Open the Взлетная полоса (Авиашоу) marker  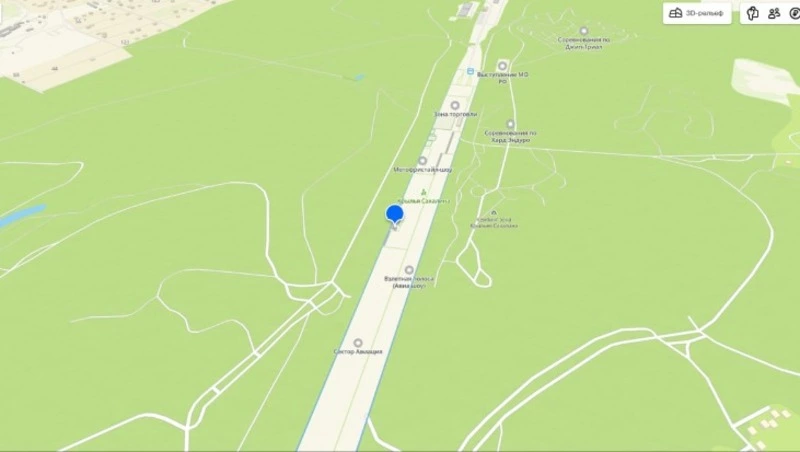(x=408, y=270)
